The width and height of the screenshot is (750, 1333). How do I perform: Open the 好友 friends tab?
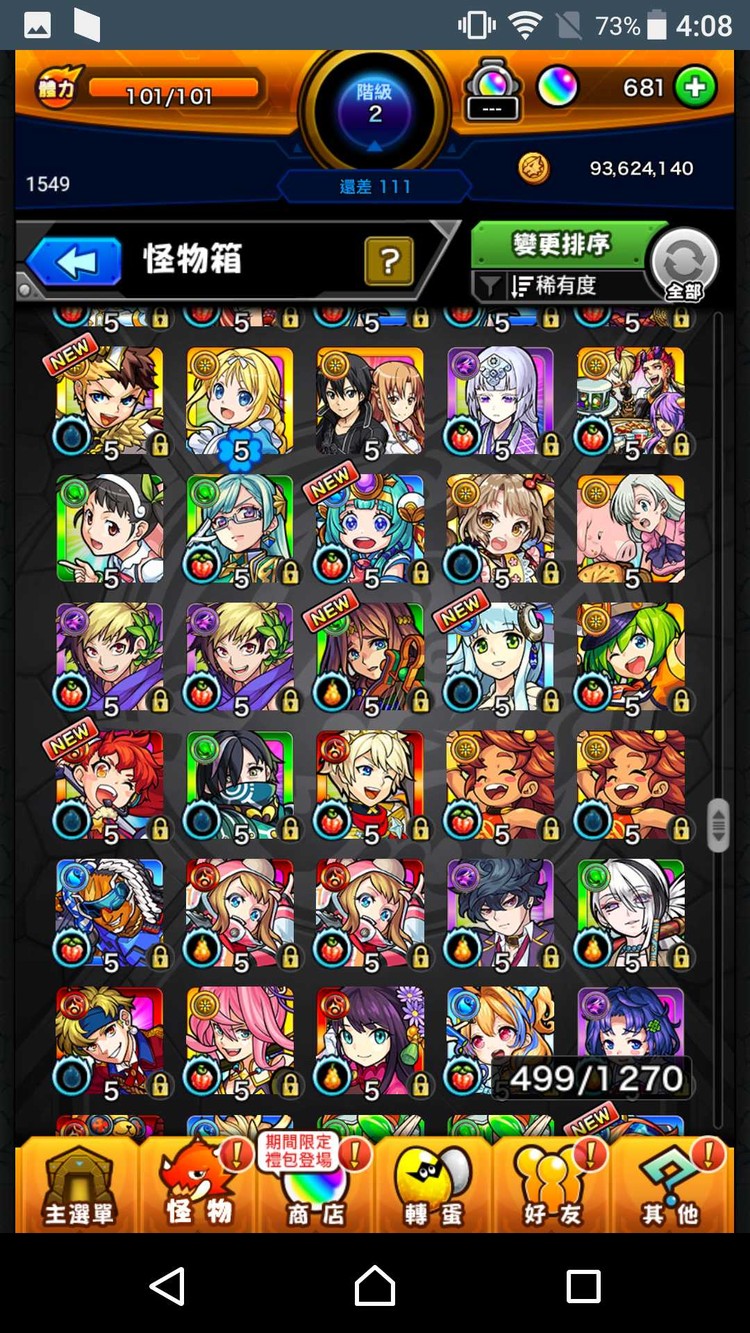pyautogui.click(x=552, y=1185)
